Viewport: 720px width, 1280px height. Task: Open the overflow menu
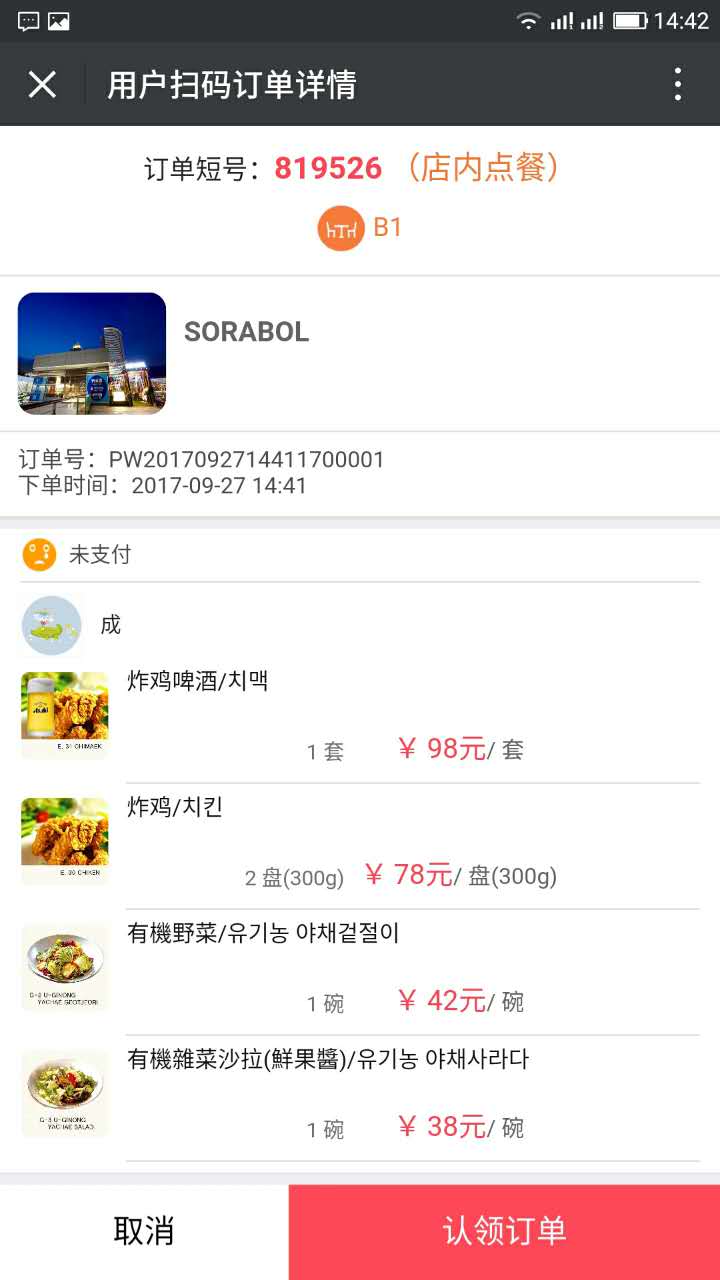click(x=678, y=85)
